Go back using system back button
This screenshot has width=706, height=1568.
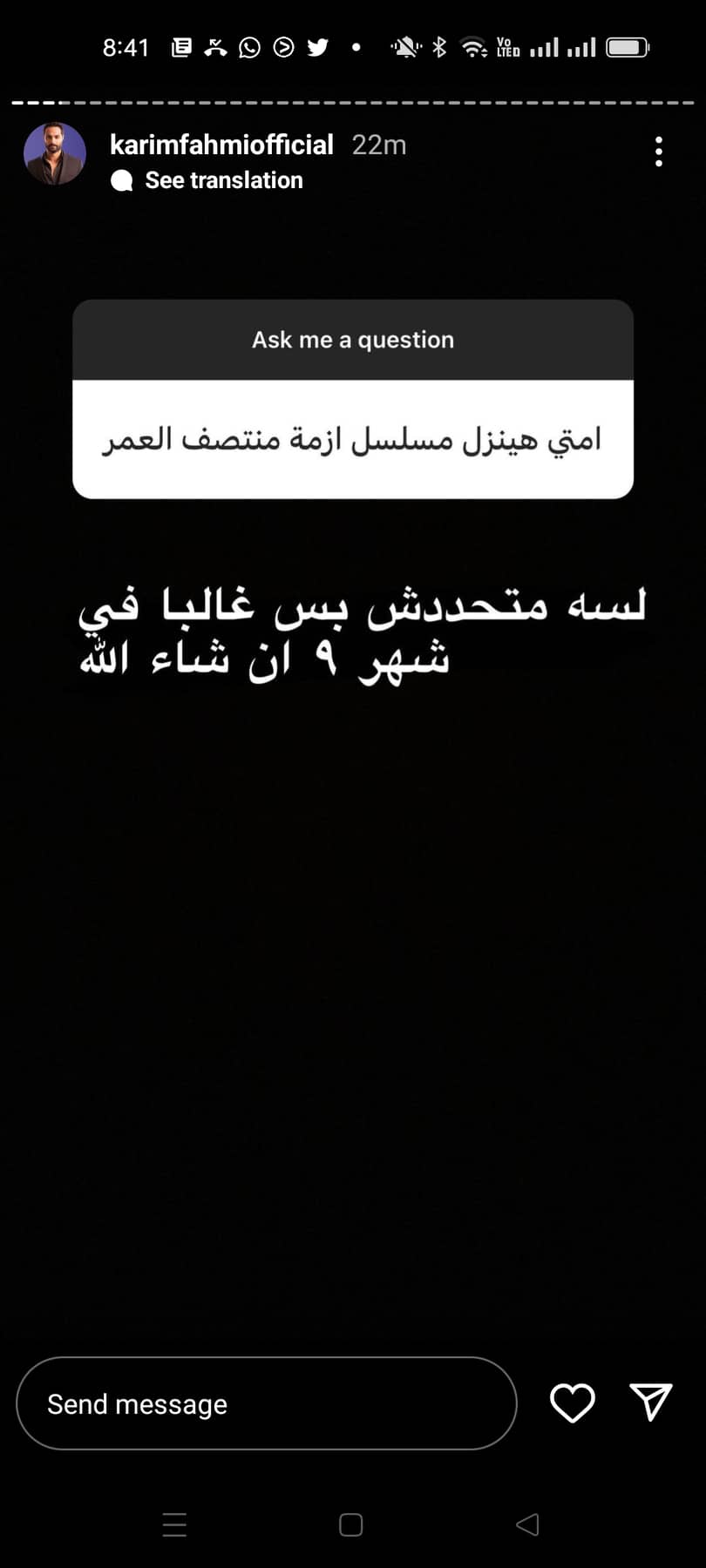click(x=527, y=1524)
